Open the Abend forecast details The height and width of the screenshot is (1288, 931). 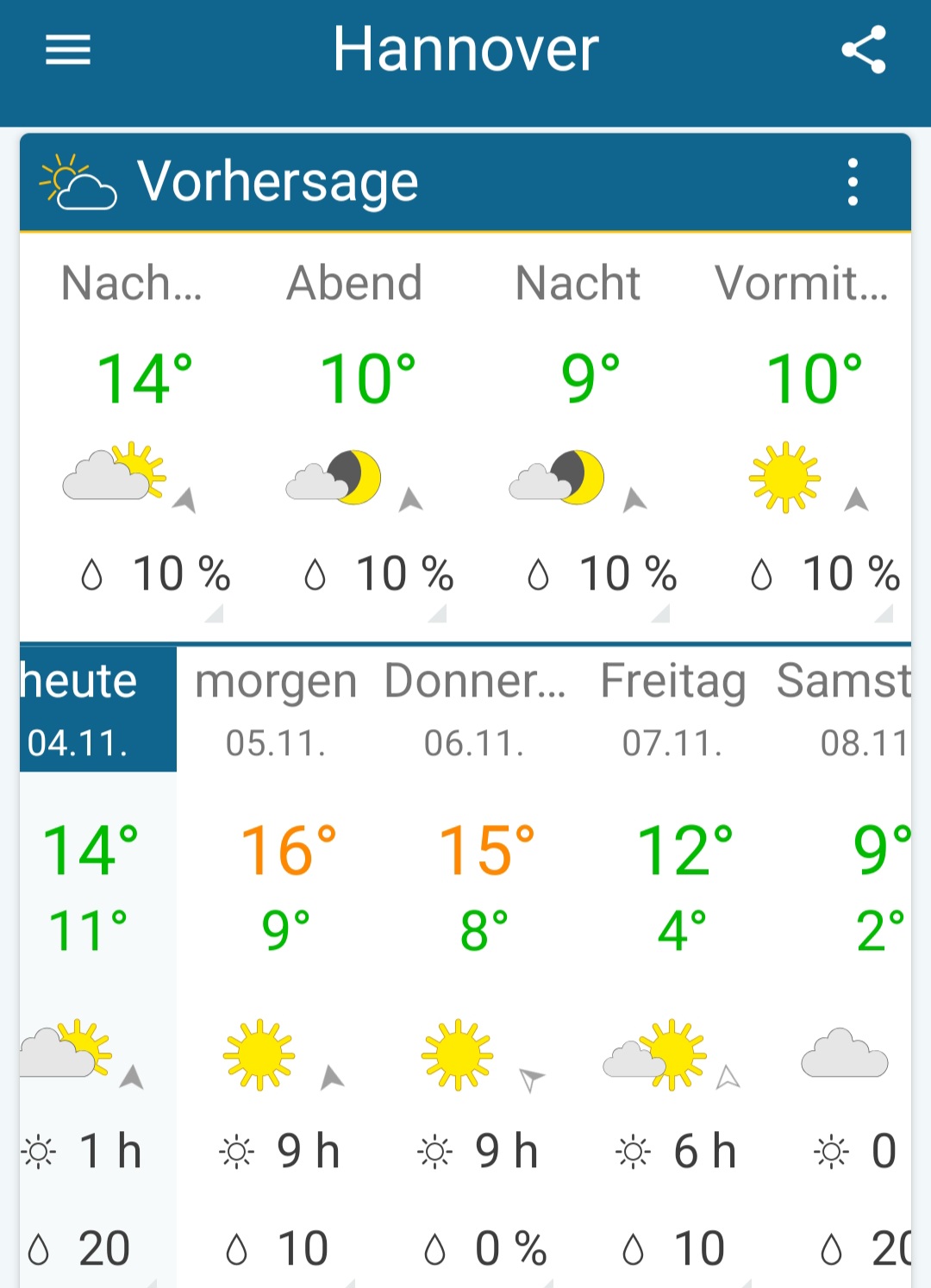click(354, 431)
